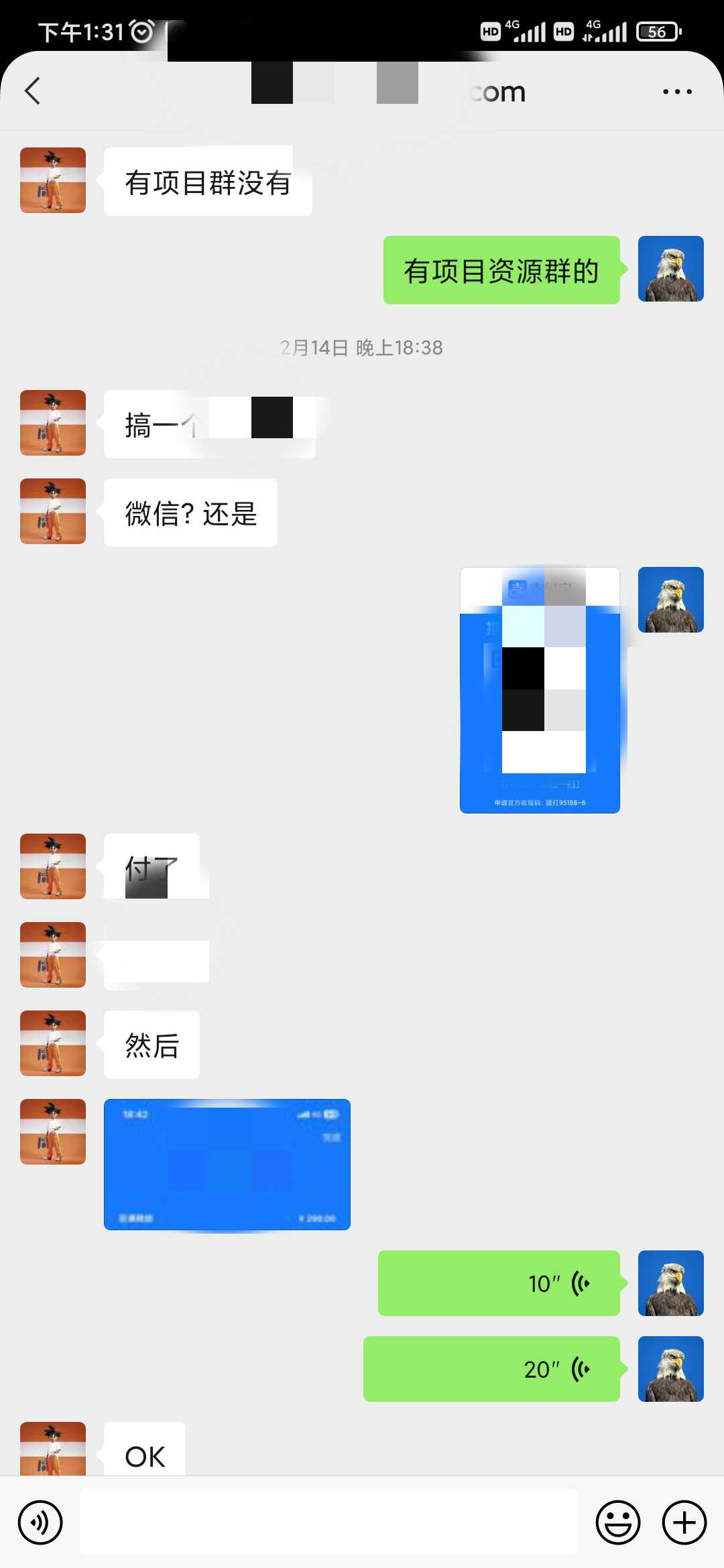Open the contact avatar beside 有项目群没有
This screenshot has width=724, height=1568.
(53, 180)
